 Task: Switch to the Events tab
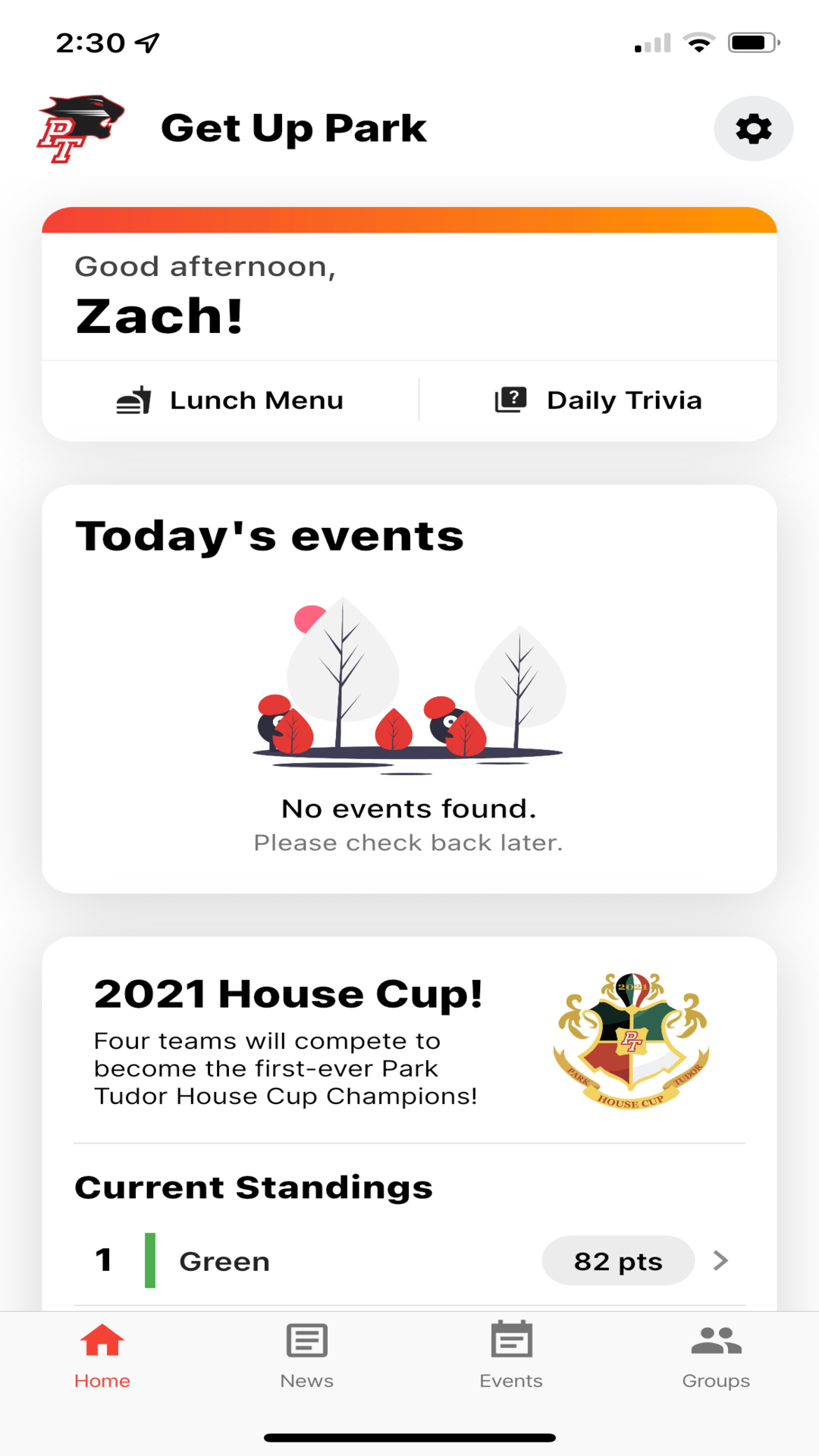point(511,1356)
